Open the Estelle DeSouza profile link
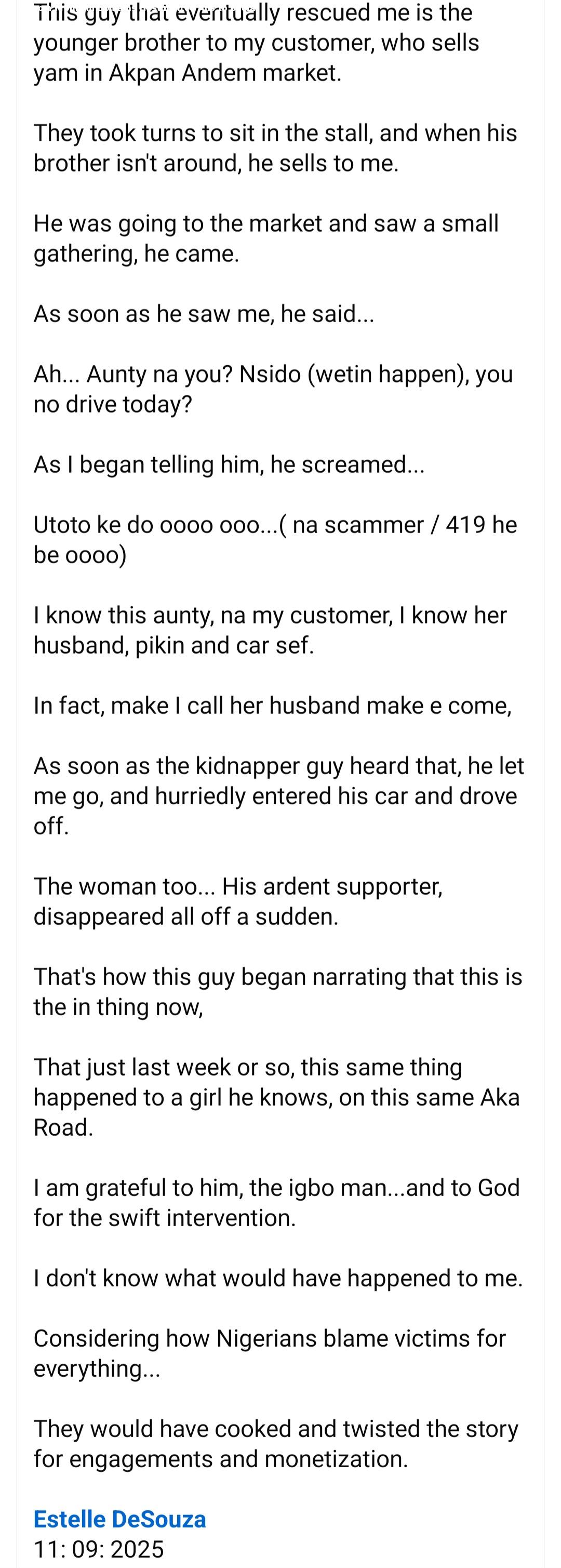The width and height of the screenshot is (561, 1568). pyautogui.click(x=120, y=1519)
